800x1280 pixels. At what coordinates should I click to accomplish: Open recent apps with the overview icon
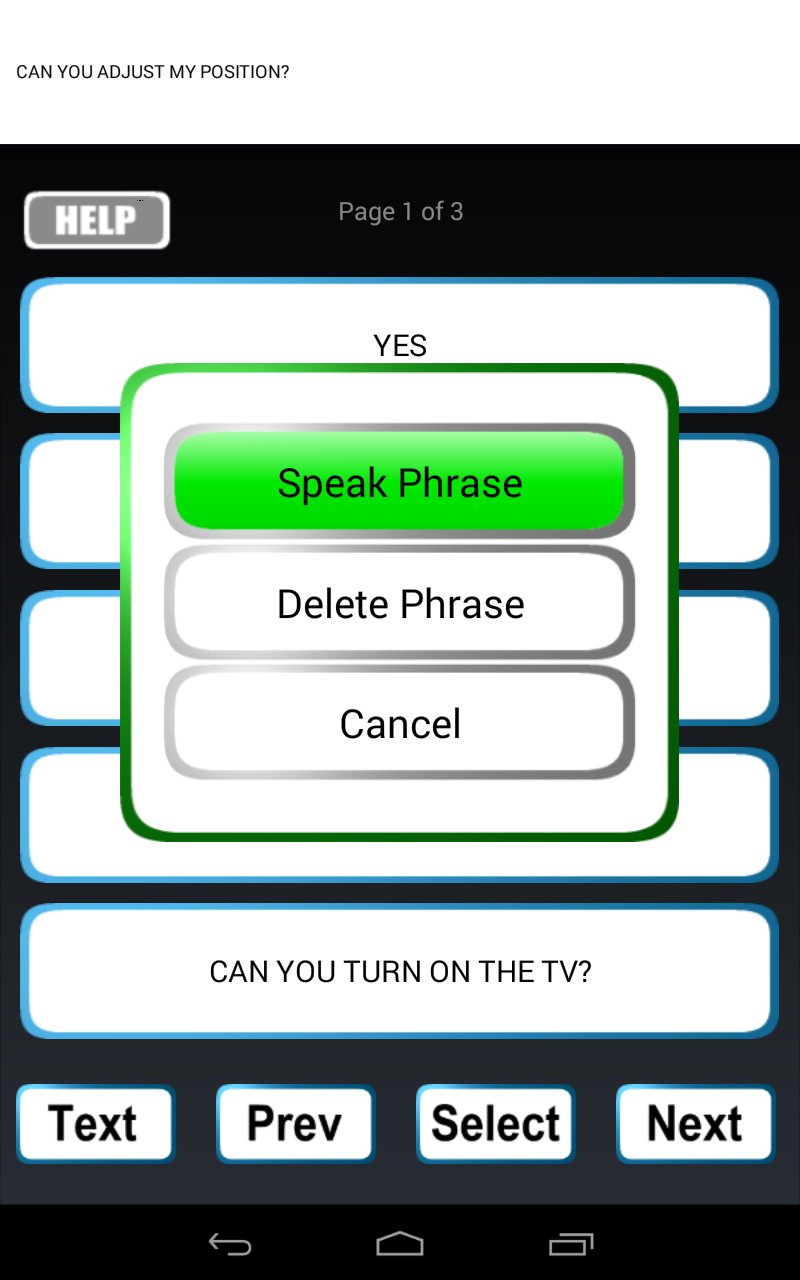point(570,1245)
